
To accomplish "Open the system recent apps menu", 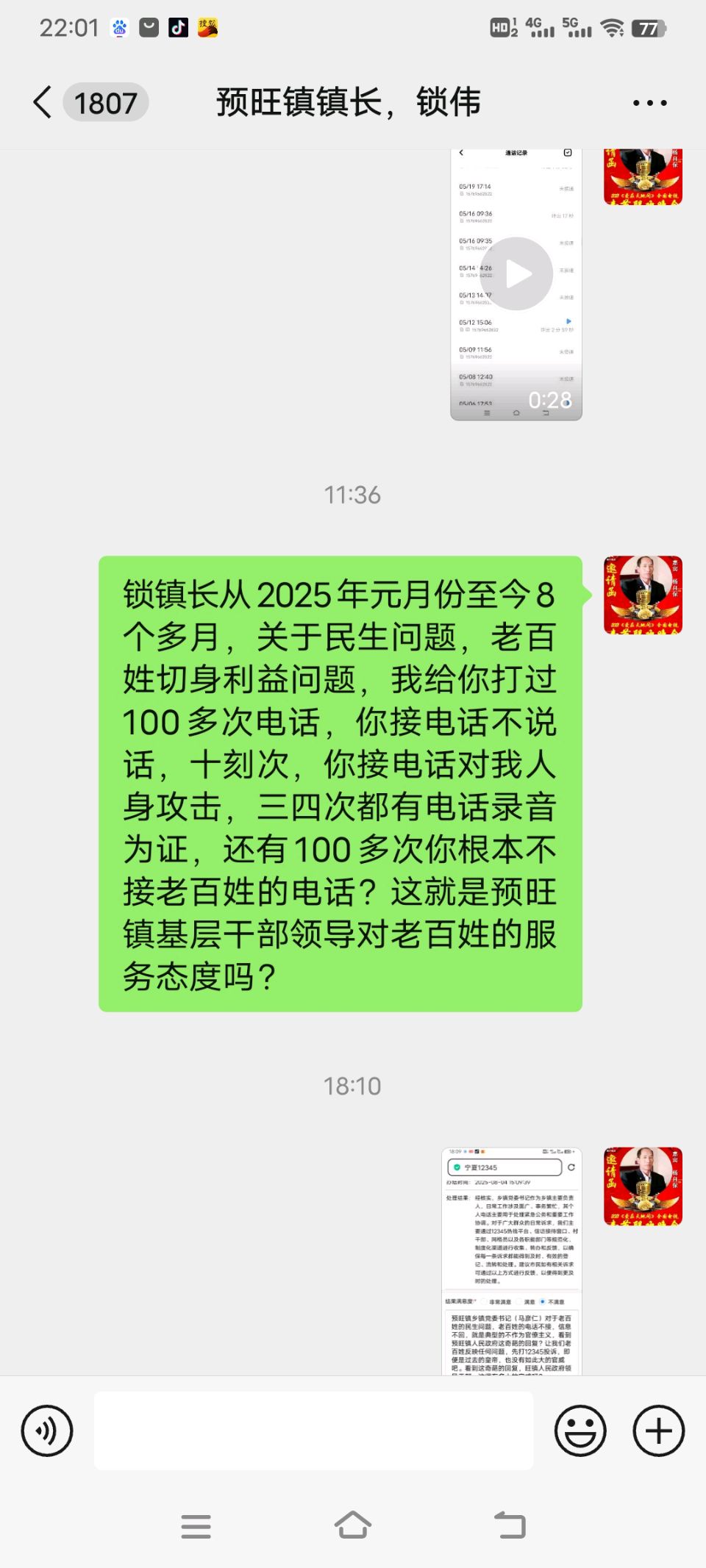I will (x=196, y=1526).
